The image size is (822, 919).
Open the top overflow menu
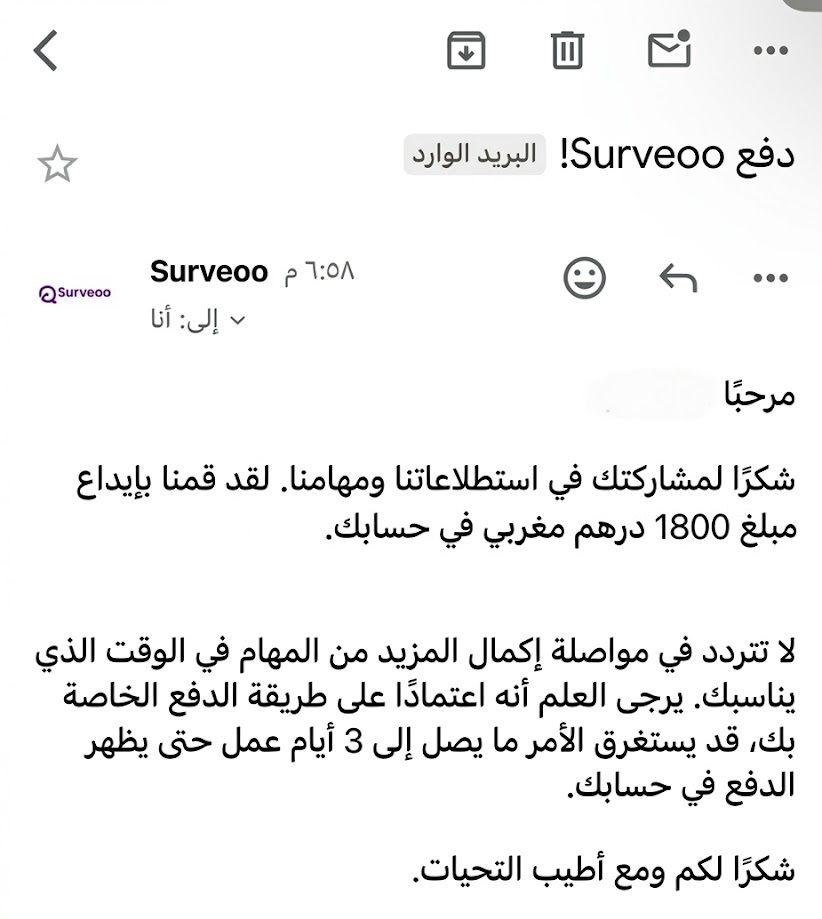coord(770,50)
